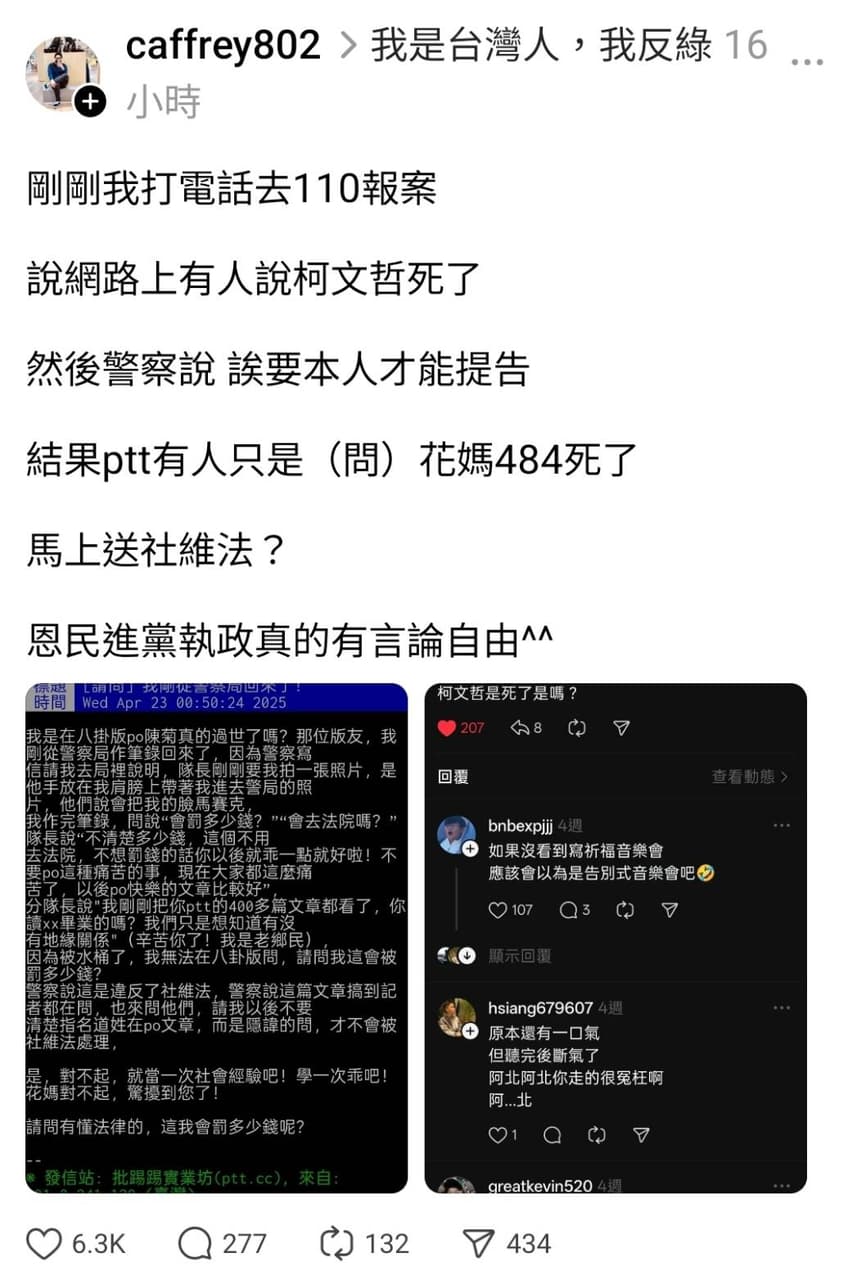The height and width of the screenshot is (1279, 857).
Task: Open caffrey802's profile from the username
Action: tap(223, 45)
